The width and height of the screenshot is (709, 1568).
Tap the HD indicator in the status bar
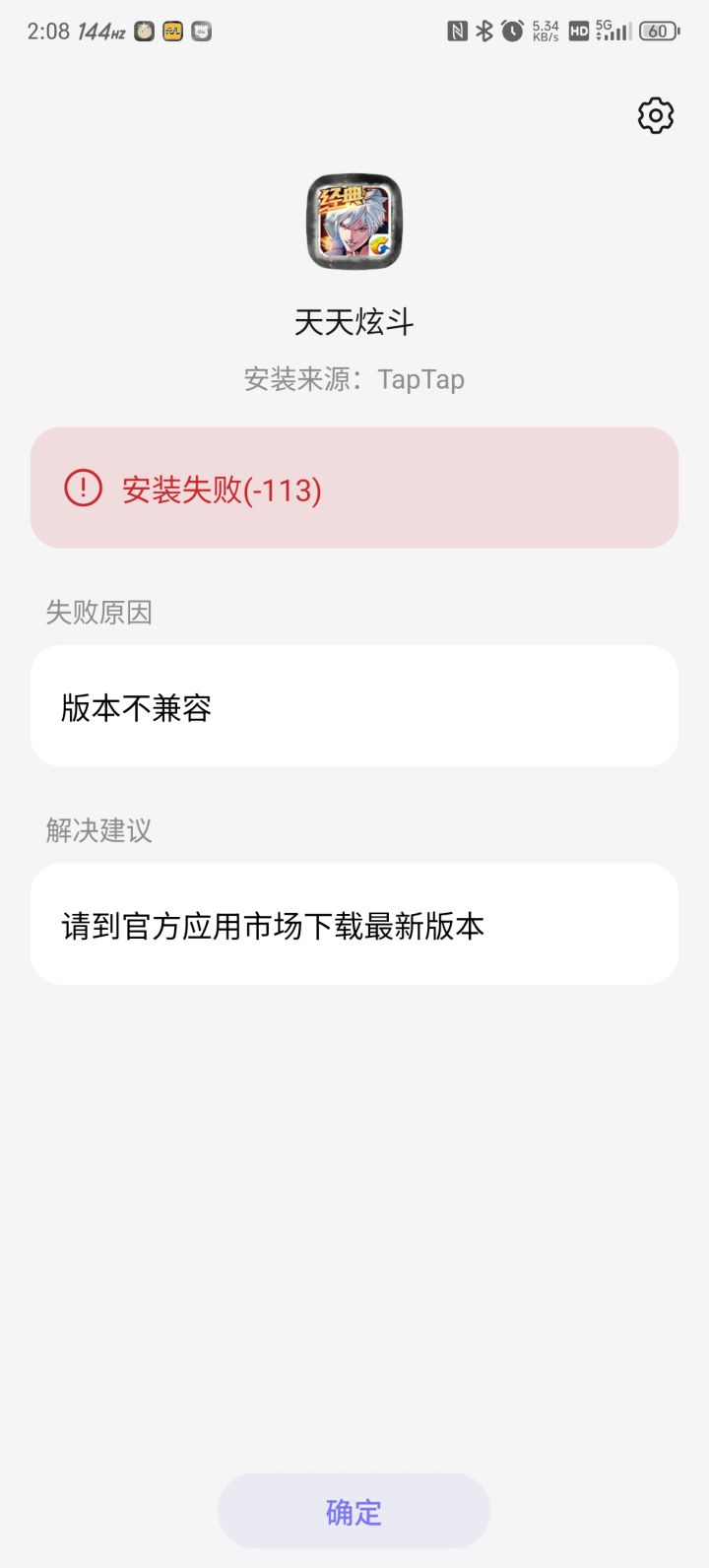pos(580,32)
